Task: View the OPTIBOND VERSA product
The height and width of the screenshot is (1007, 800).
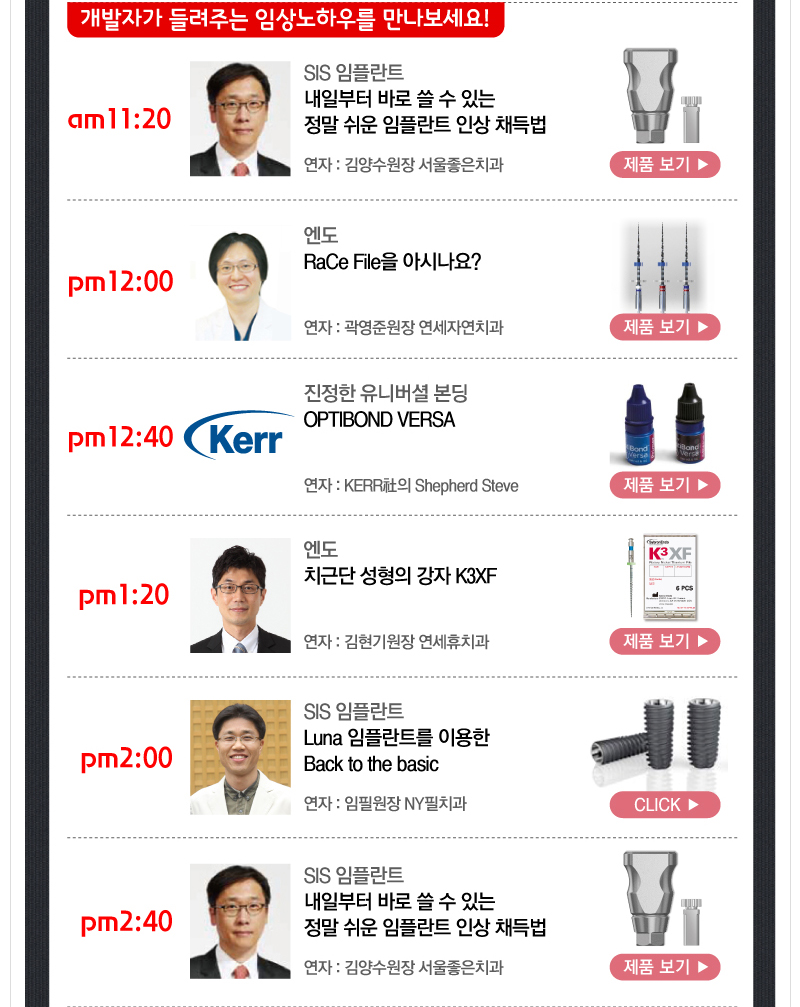Action: coord(664,485)
